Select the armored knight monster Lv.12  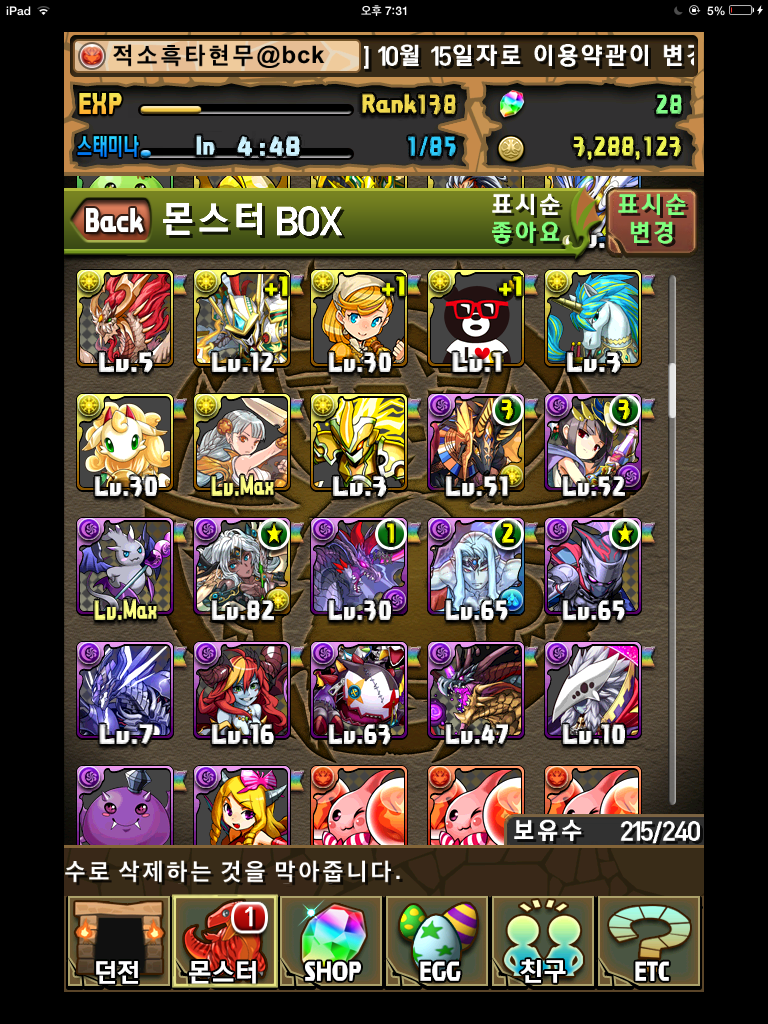[242, 319]
